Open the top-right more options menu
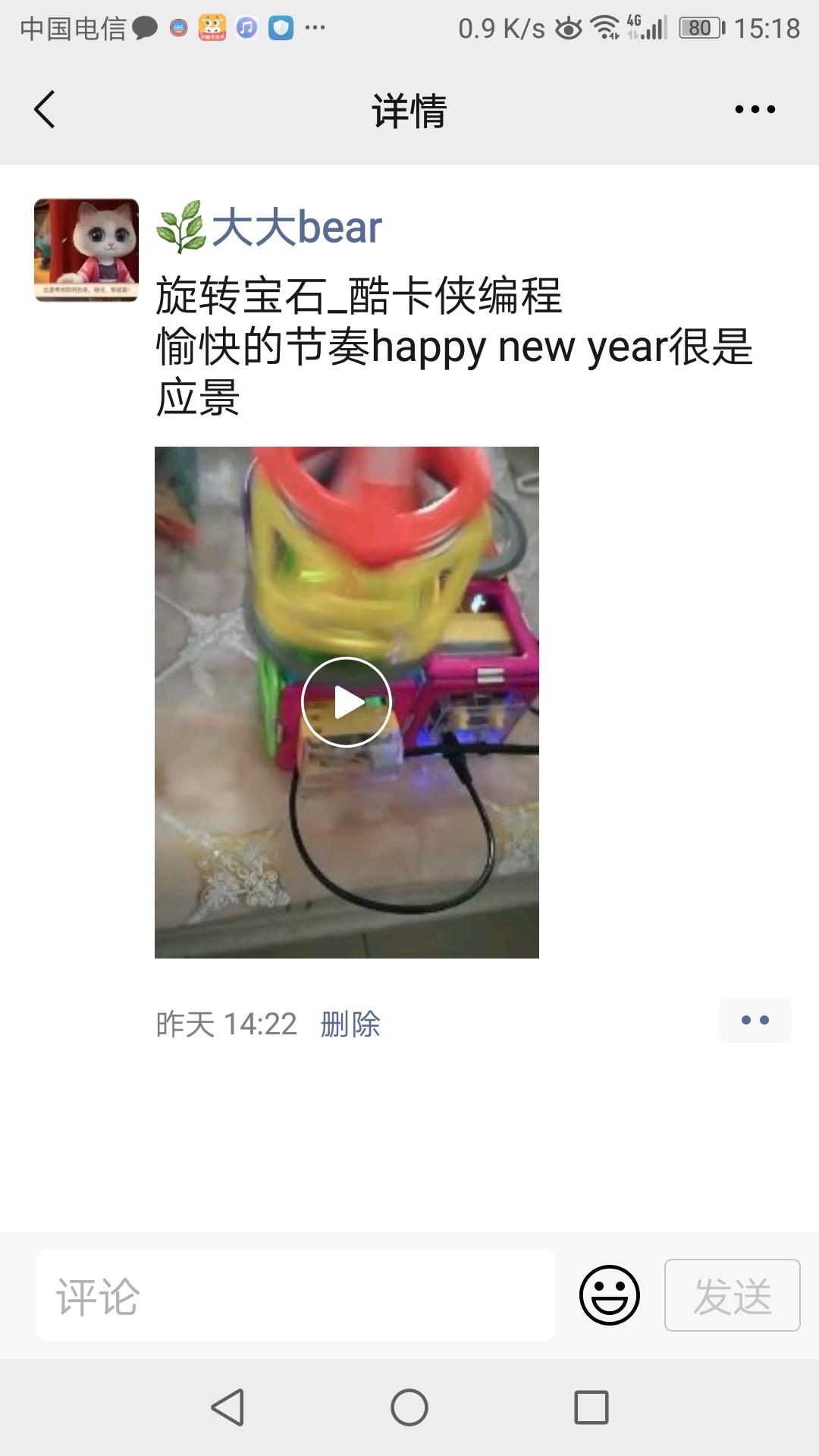Screen dimensions: 819x1456 tap(755, 109)
